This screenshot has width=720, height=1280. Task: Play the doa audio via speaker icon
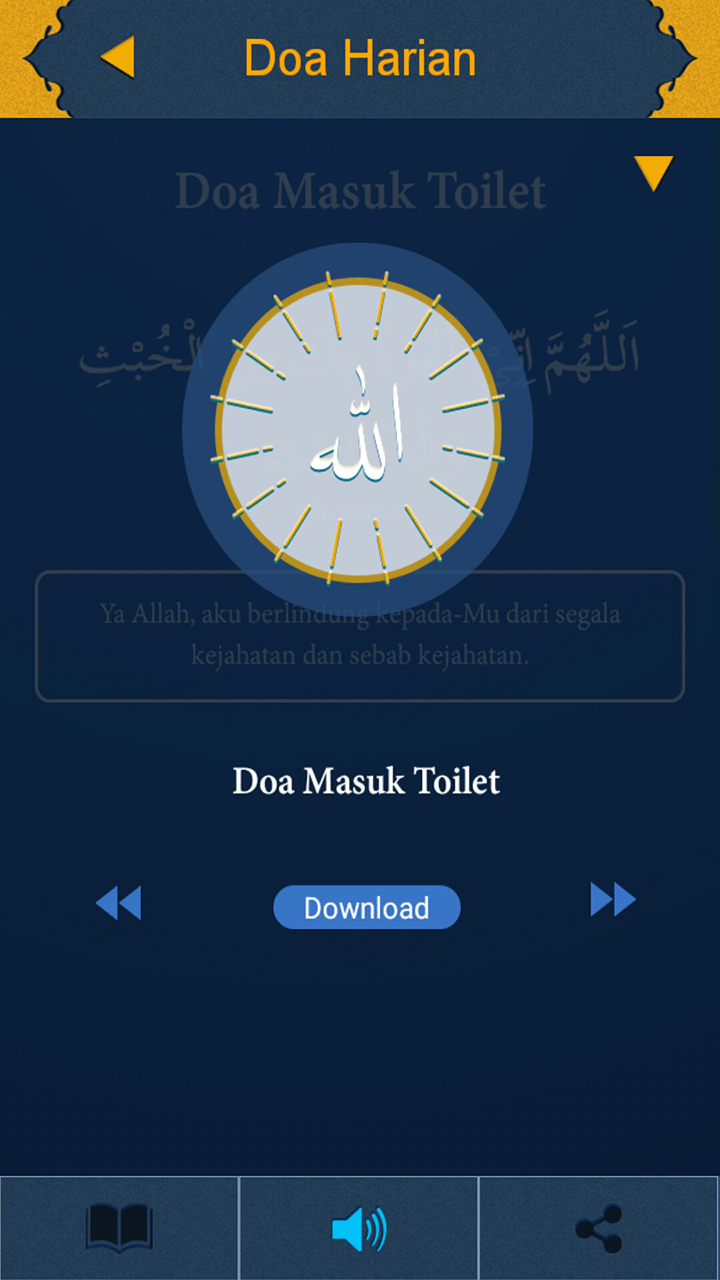359,1228
